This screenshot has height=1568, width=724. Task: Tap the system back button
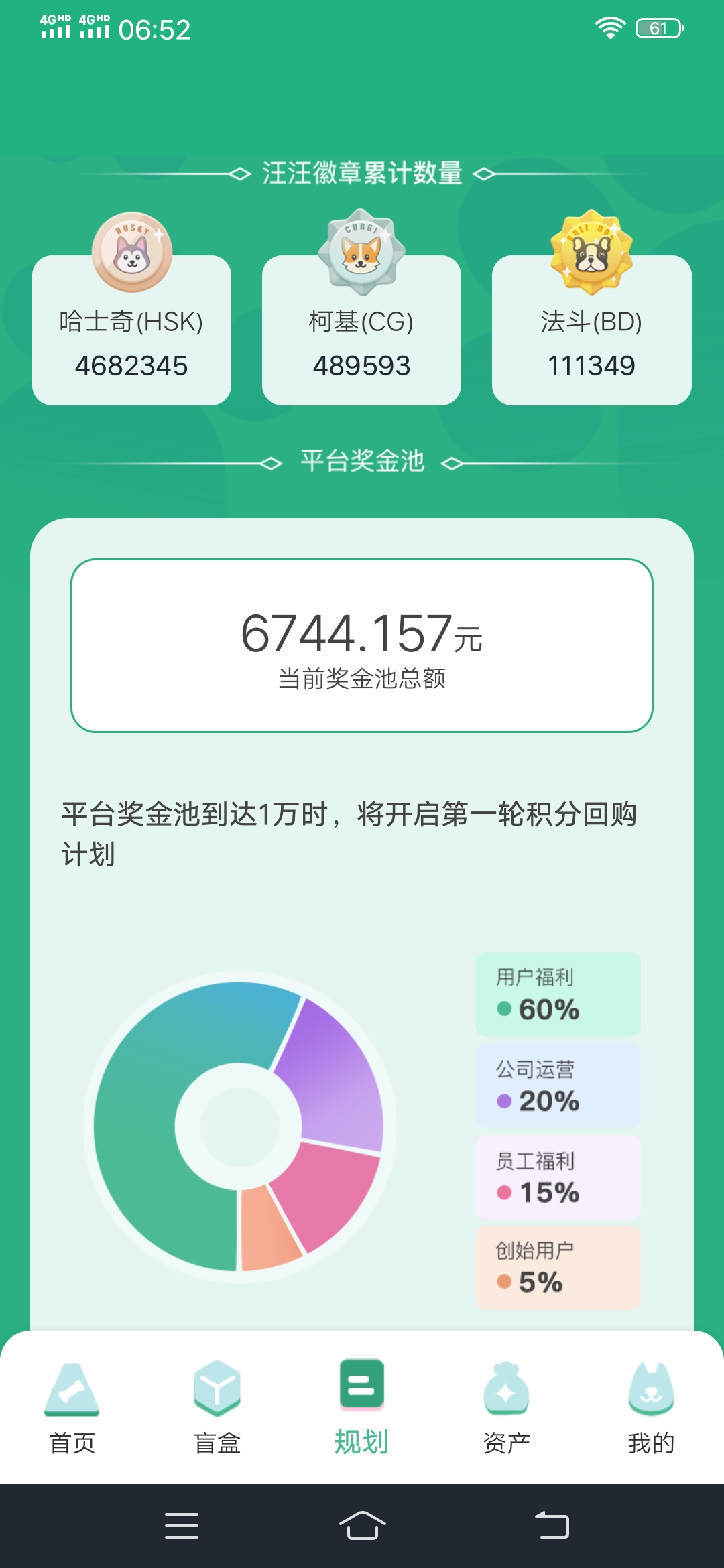coord(552,1526)
